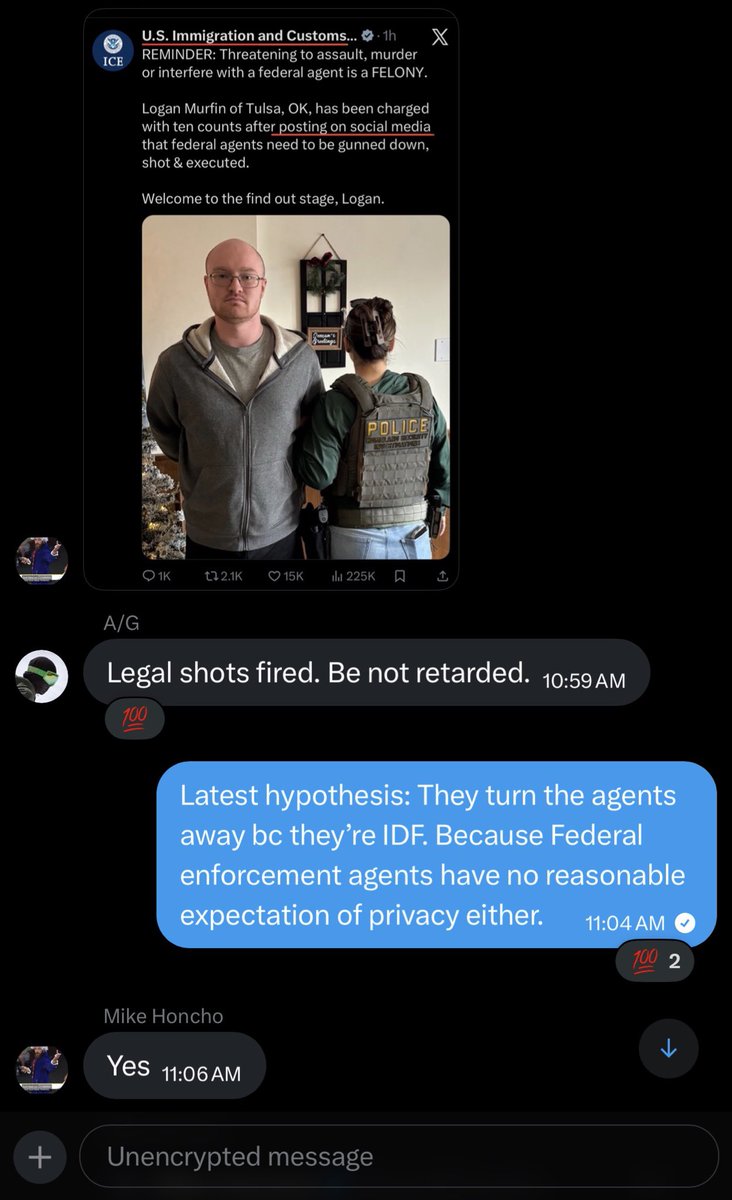732x1200 pixels.
Task: Tap the 100 reaction under "Legal shots fired"
Action: point(136,720)
